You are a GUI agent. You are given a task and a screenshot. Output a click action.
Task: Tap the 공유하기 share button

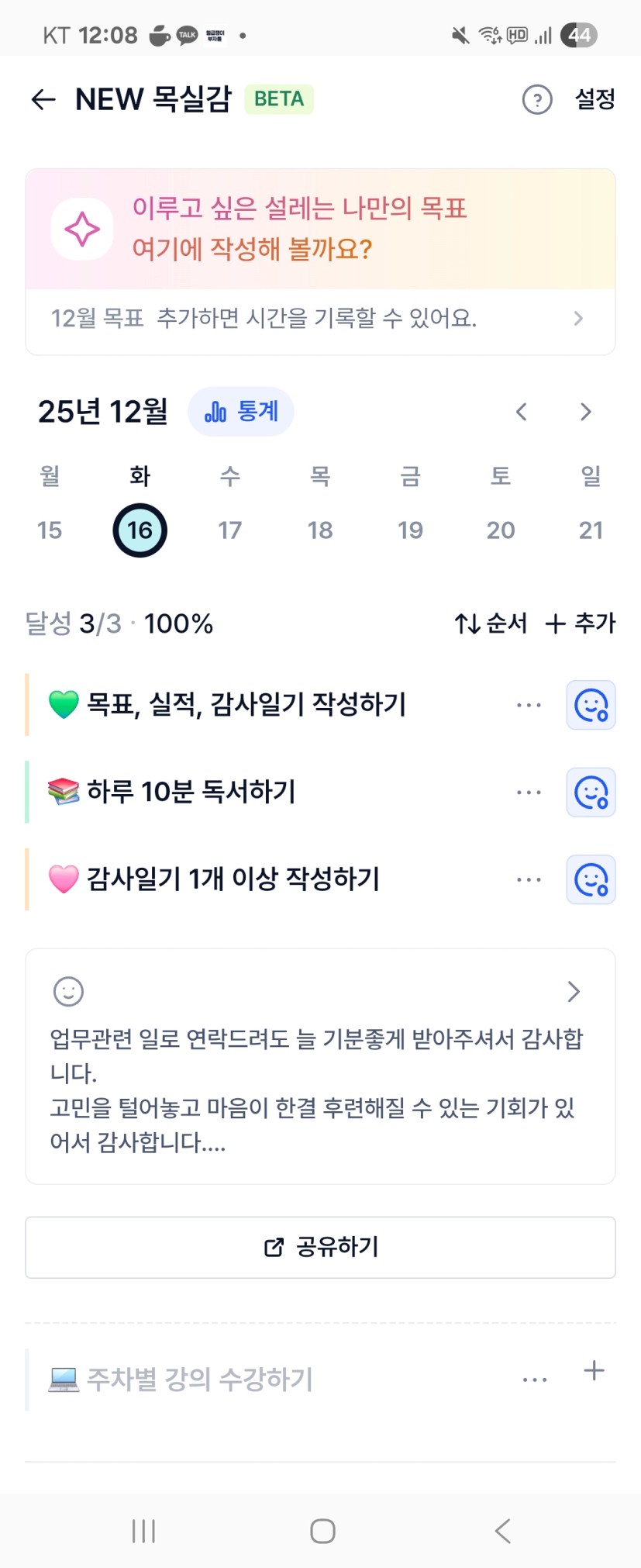[x=319, y=1247]
